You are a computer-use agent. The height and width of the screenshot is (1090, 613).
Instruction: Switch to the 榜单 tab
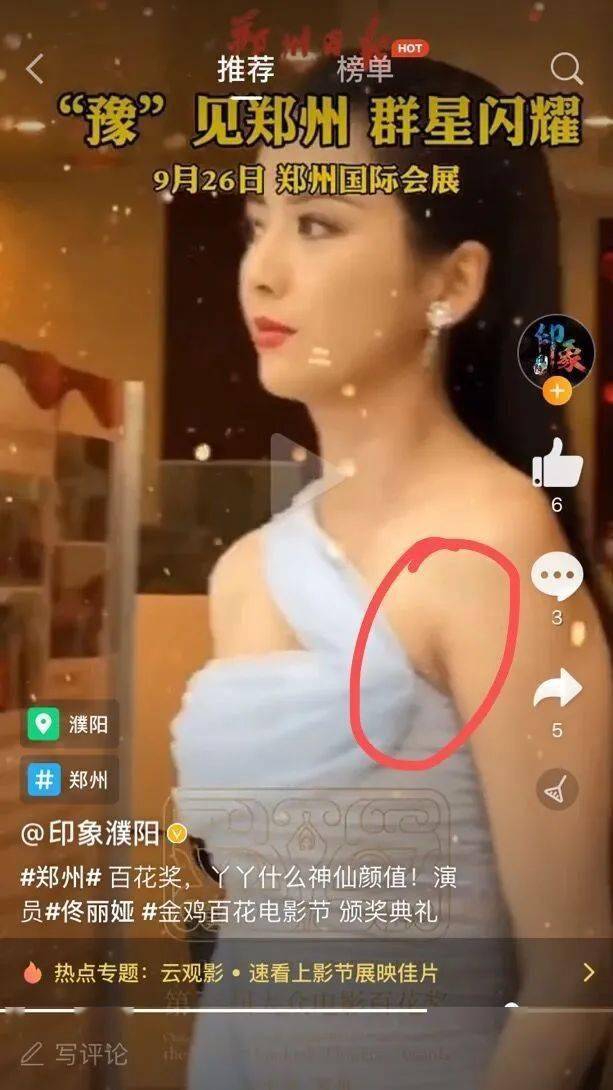364,68
